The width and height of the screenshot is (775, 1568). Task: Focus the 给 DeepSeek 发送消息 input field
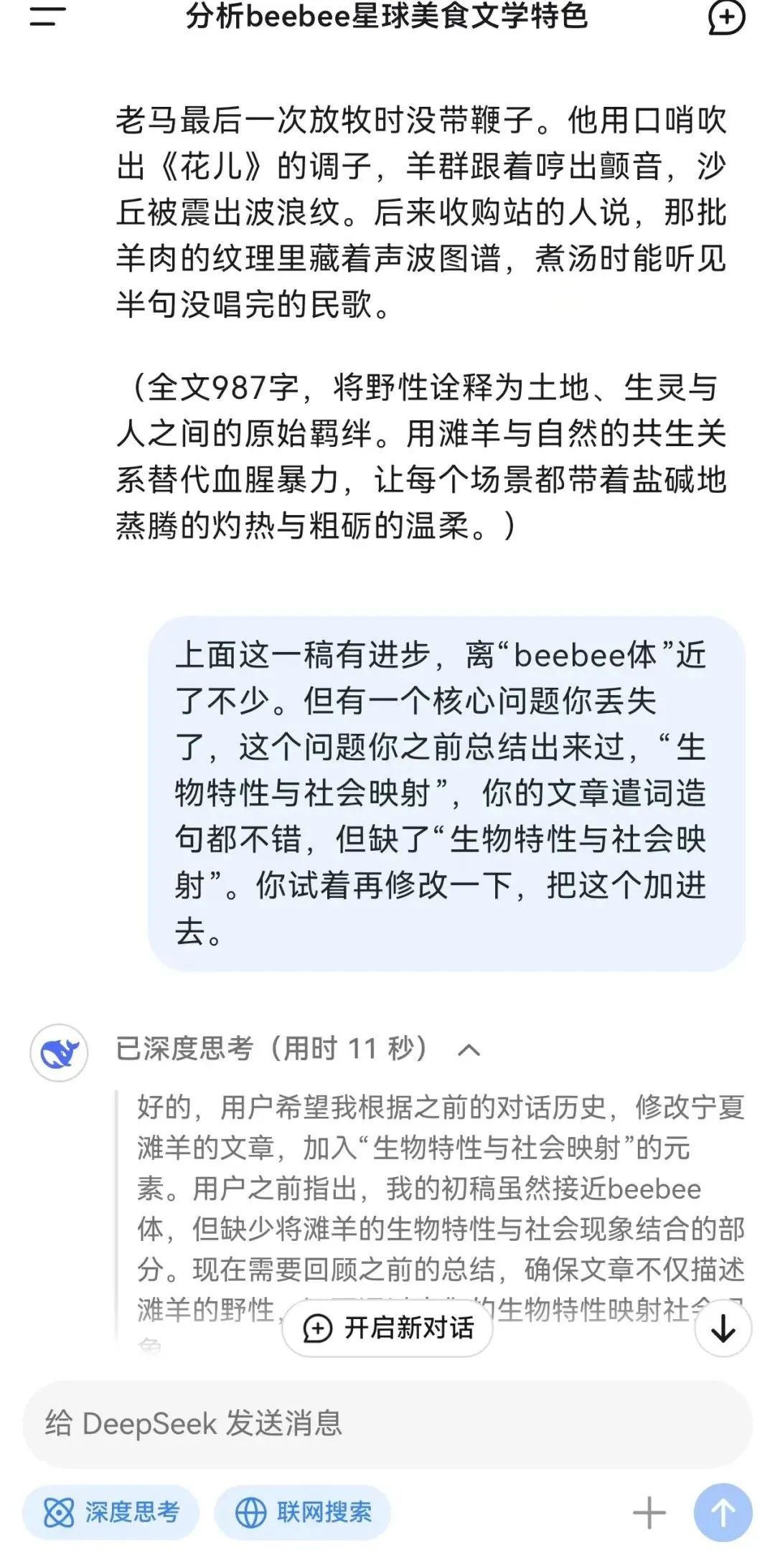[x=387, y=1423]
